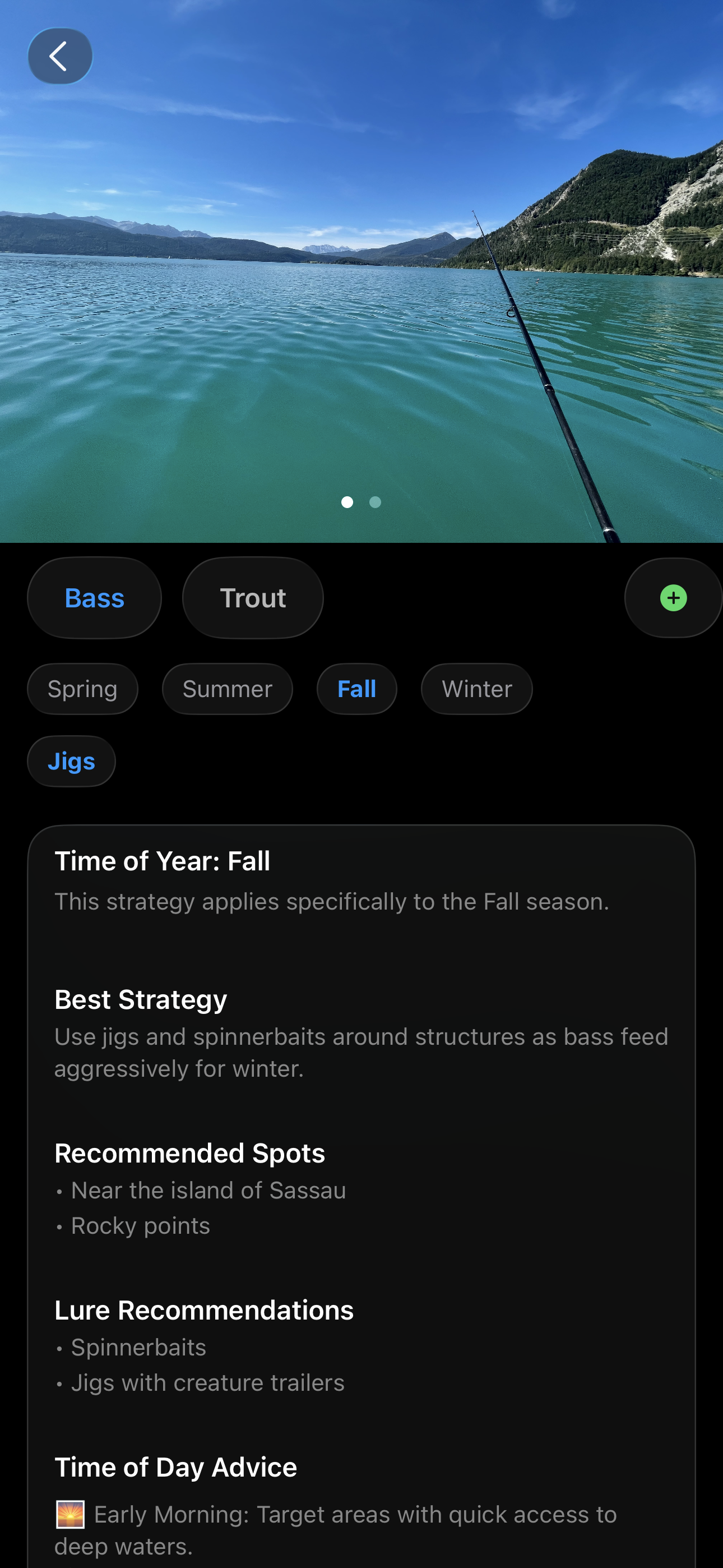This screenshot has height=1568, width=723.
Task: Tap the back navigation arrow over the lake photo
Action: (x=59, y=56)
